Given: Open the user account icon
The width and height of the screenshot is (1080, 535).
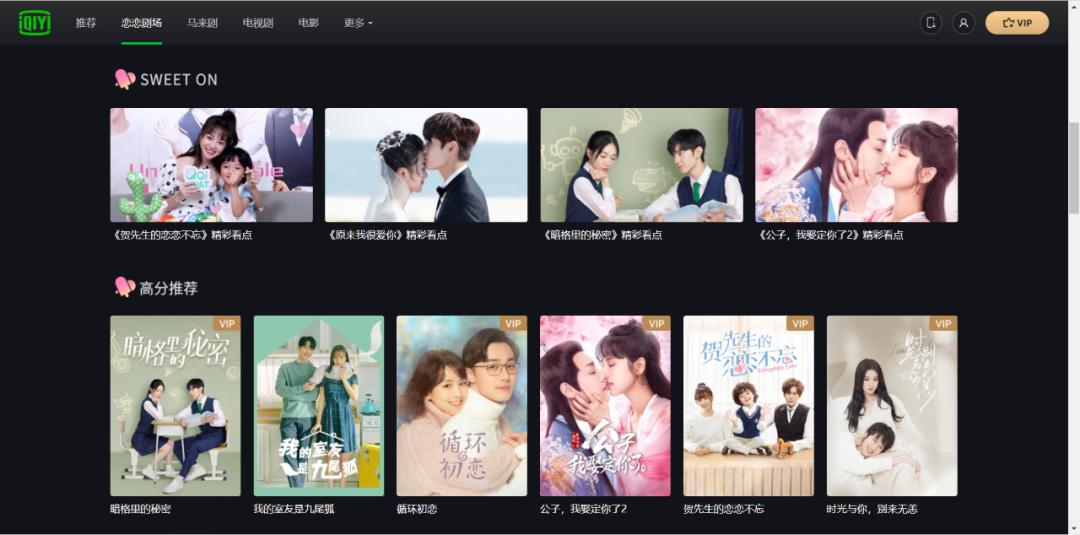Looking at the screenshot, I should pos(963,22).
